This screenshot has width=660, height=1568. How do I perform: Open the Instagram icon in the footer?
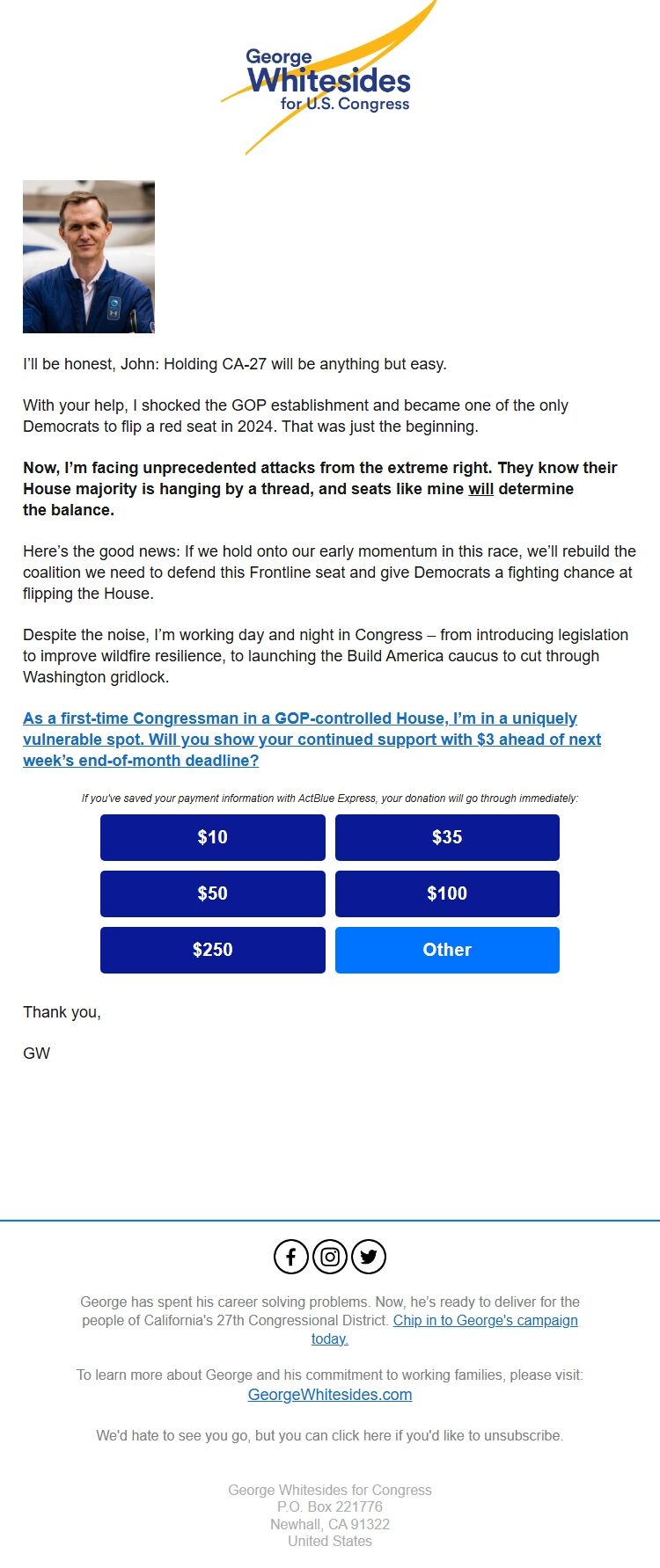[329, 1257]
